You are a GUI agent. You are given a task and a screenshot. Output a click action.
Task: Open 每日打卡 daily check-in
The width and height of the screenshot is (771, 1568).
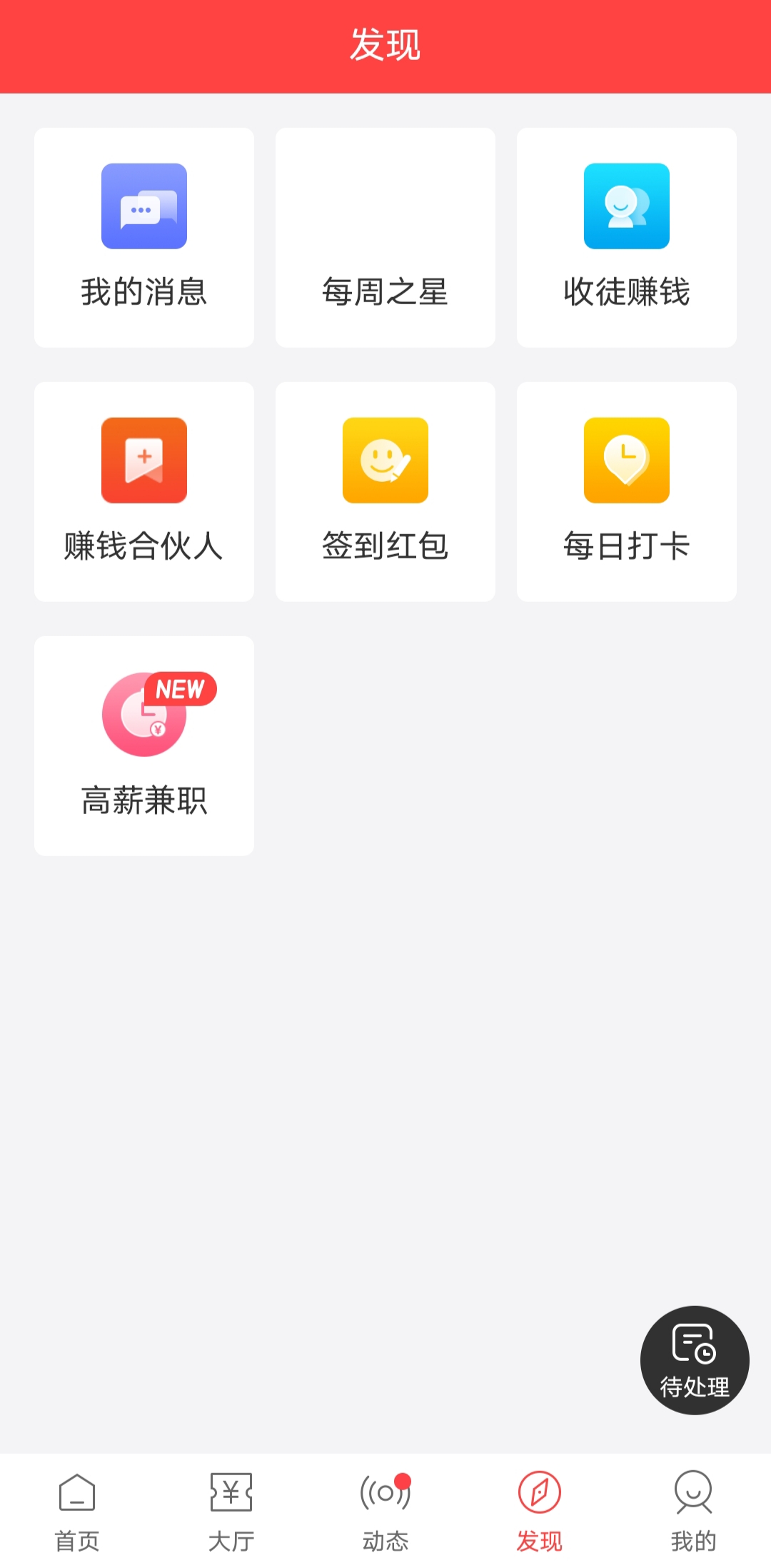click(627, 492)
